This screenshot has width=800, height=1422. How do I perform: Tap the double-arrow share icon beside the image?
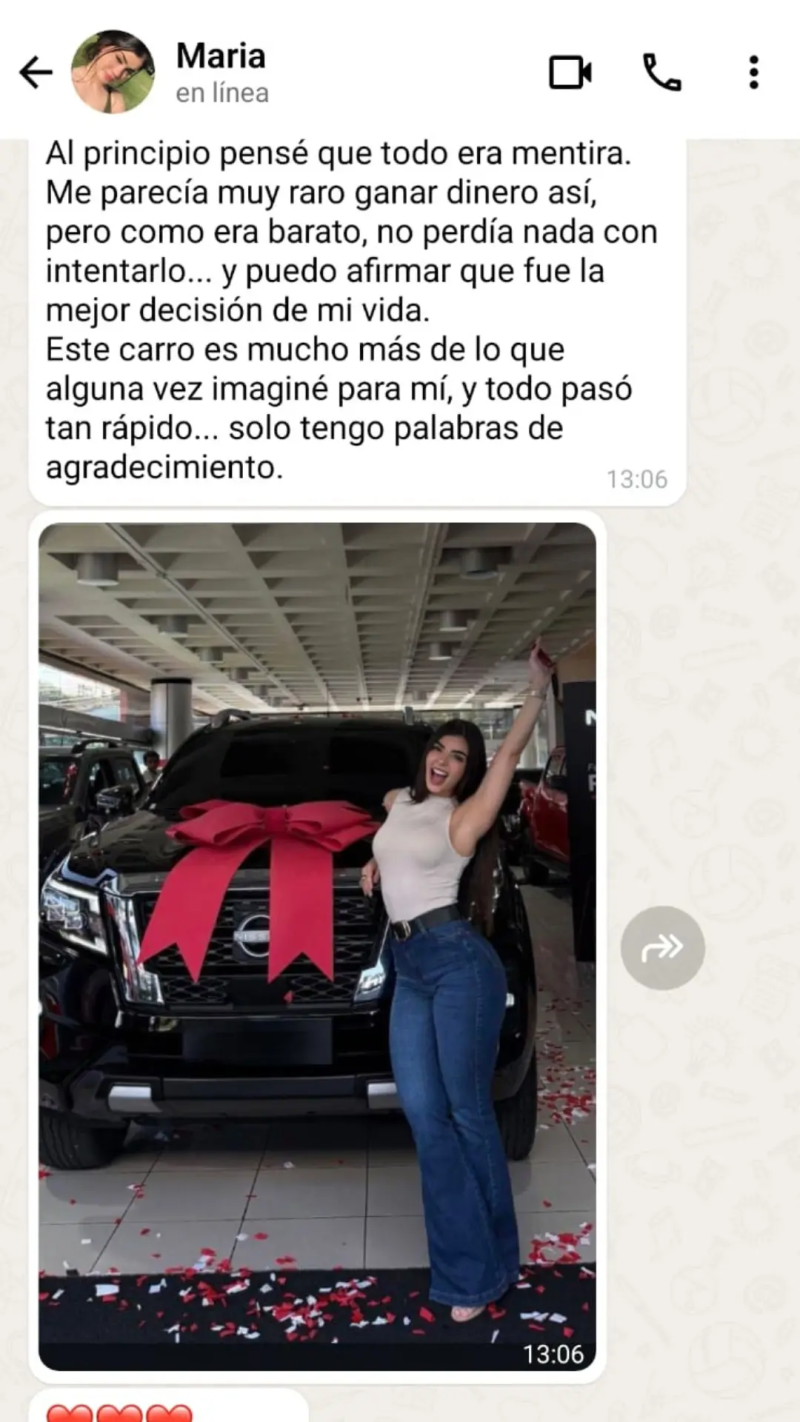tap(662, 948)
